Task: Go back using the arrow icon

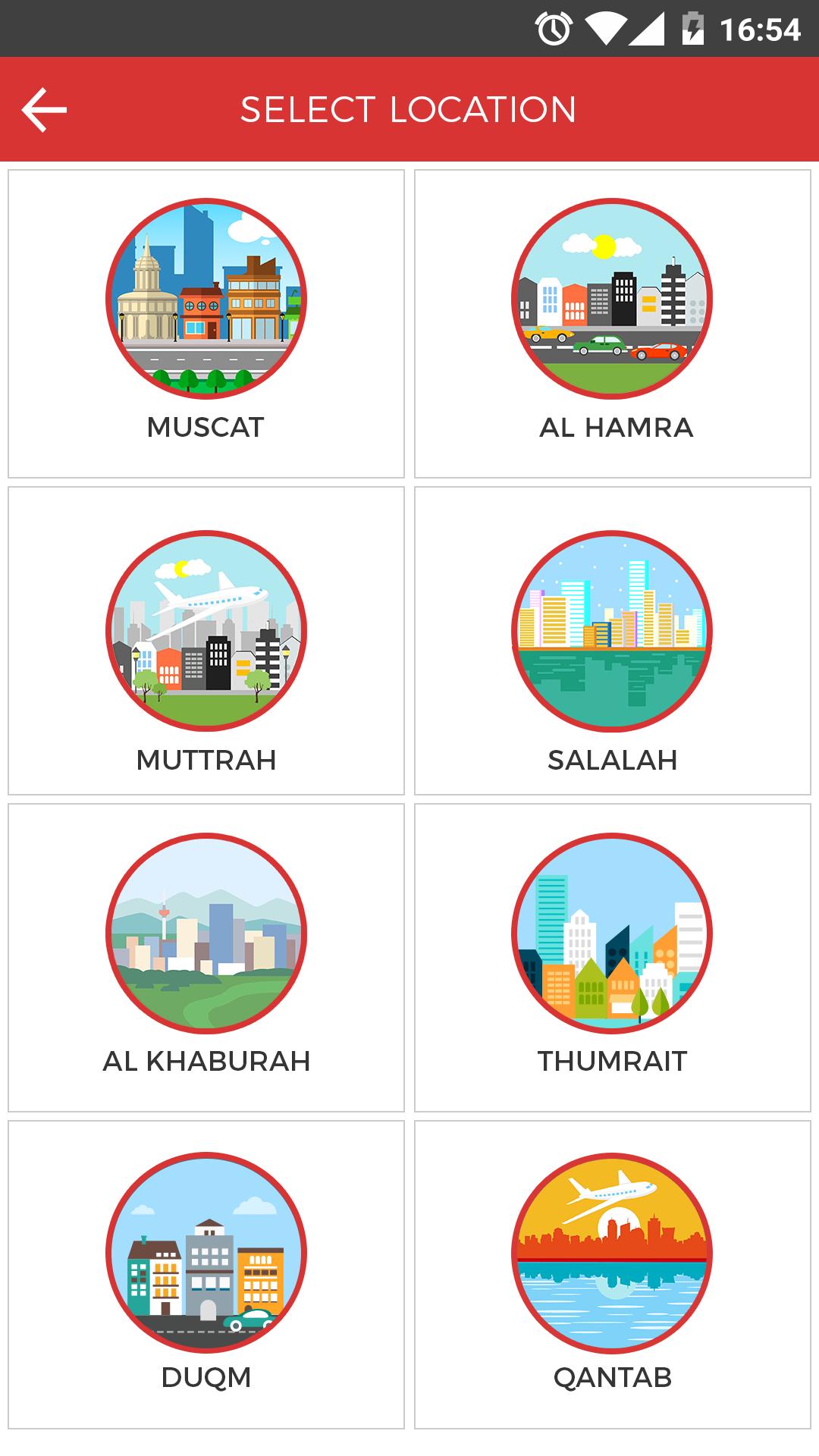Action: (x=44, y=110)
